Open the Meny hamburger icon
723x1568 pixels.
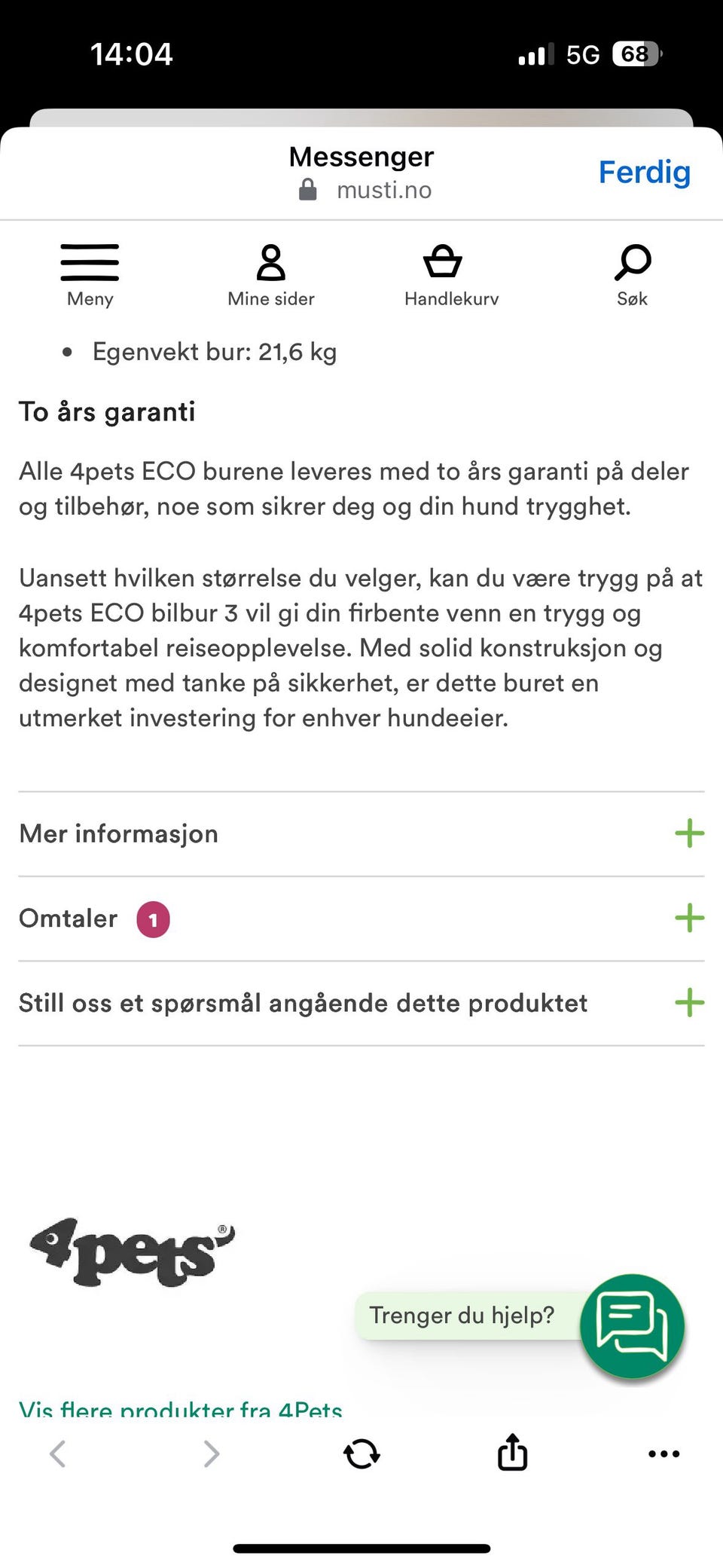[89, 261]
